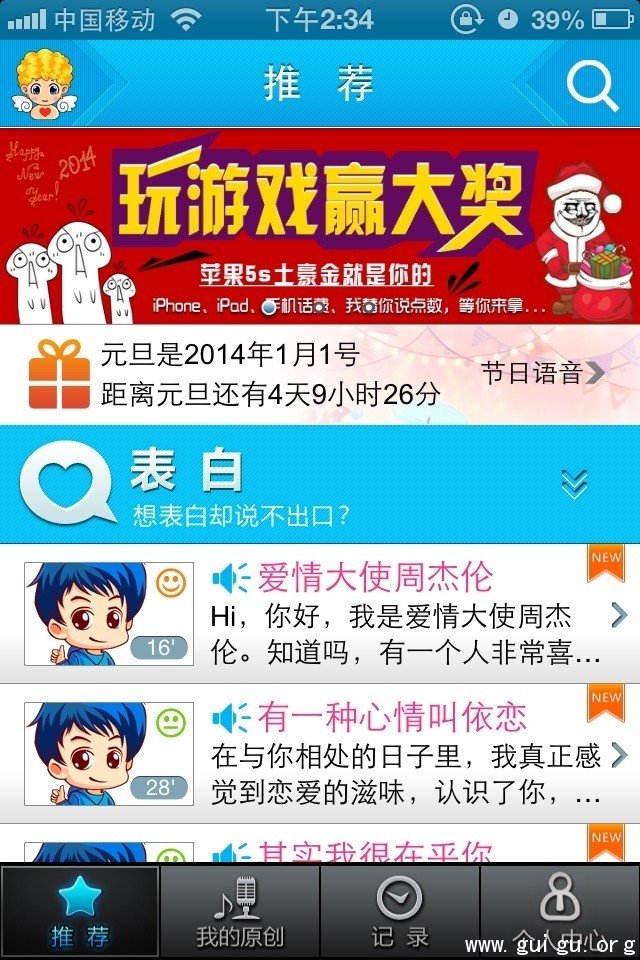Expand the 表白 section double chevron

point(573,484)
